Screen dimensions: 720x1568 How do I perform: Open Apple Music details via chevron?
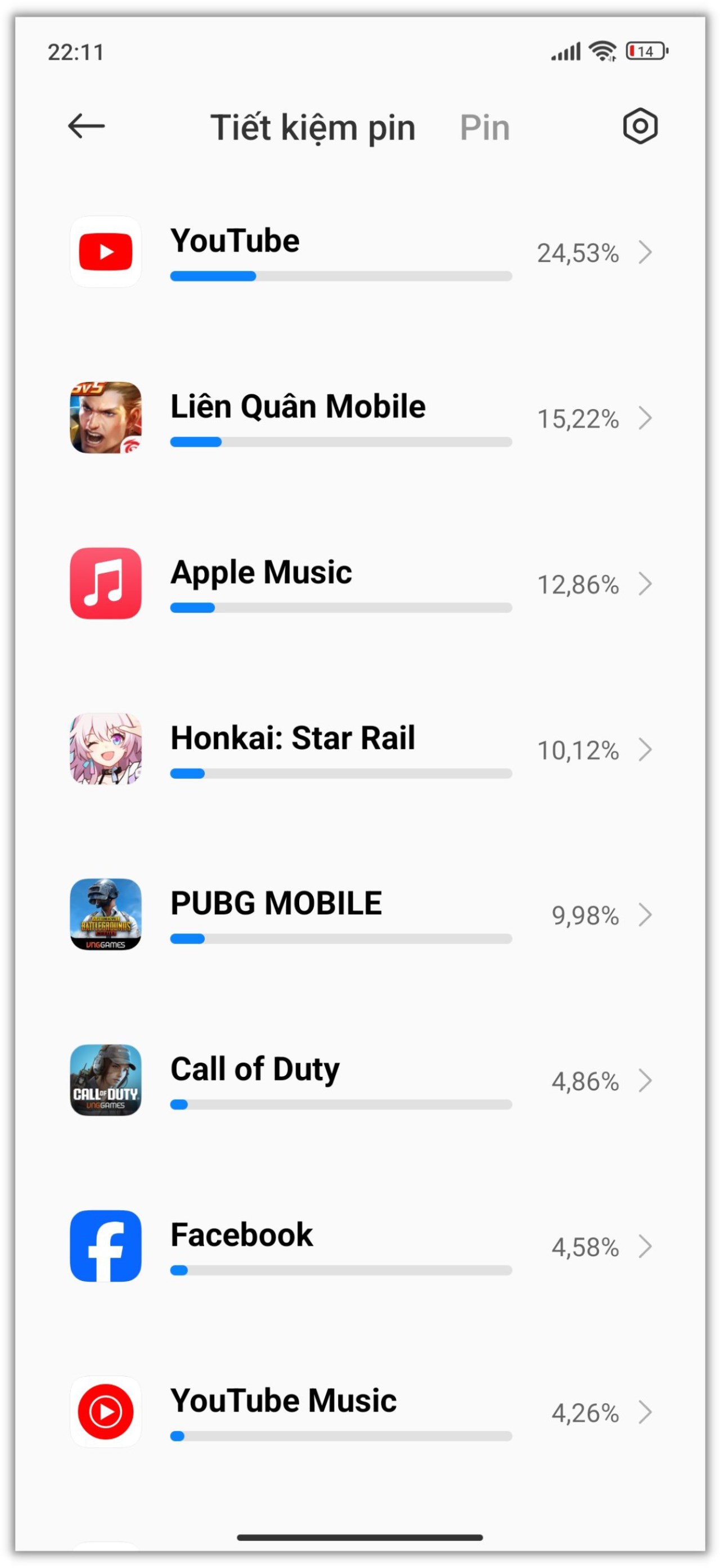point(646,586)
